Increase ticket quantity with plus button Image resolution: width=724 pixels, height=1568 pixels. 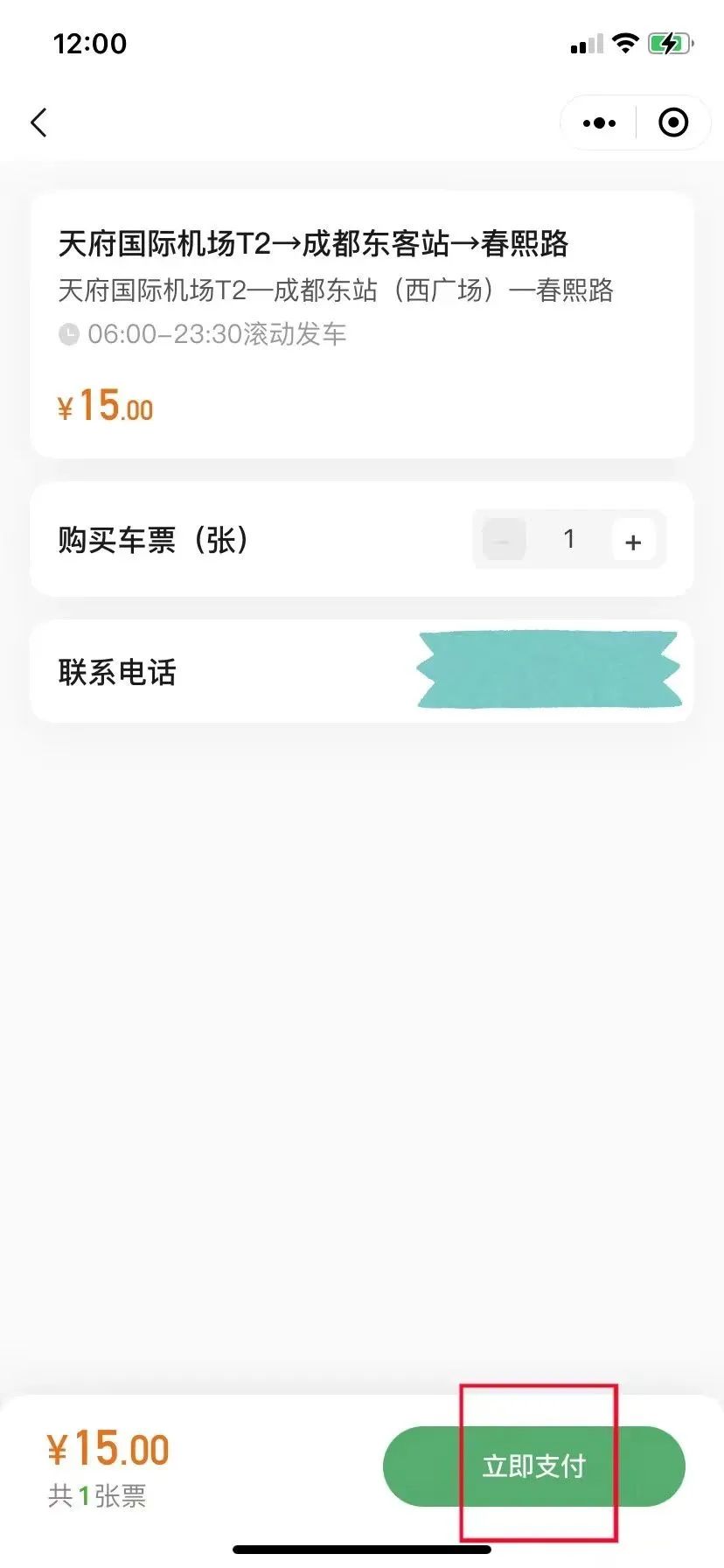point(633,541)
